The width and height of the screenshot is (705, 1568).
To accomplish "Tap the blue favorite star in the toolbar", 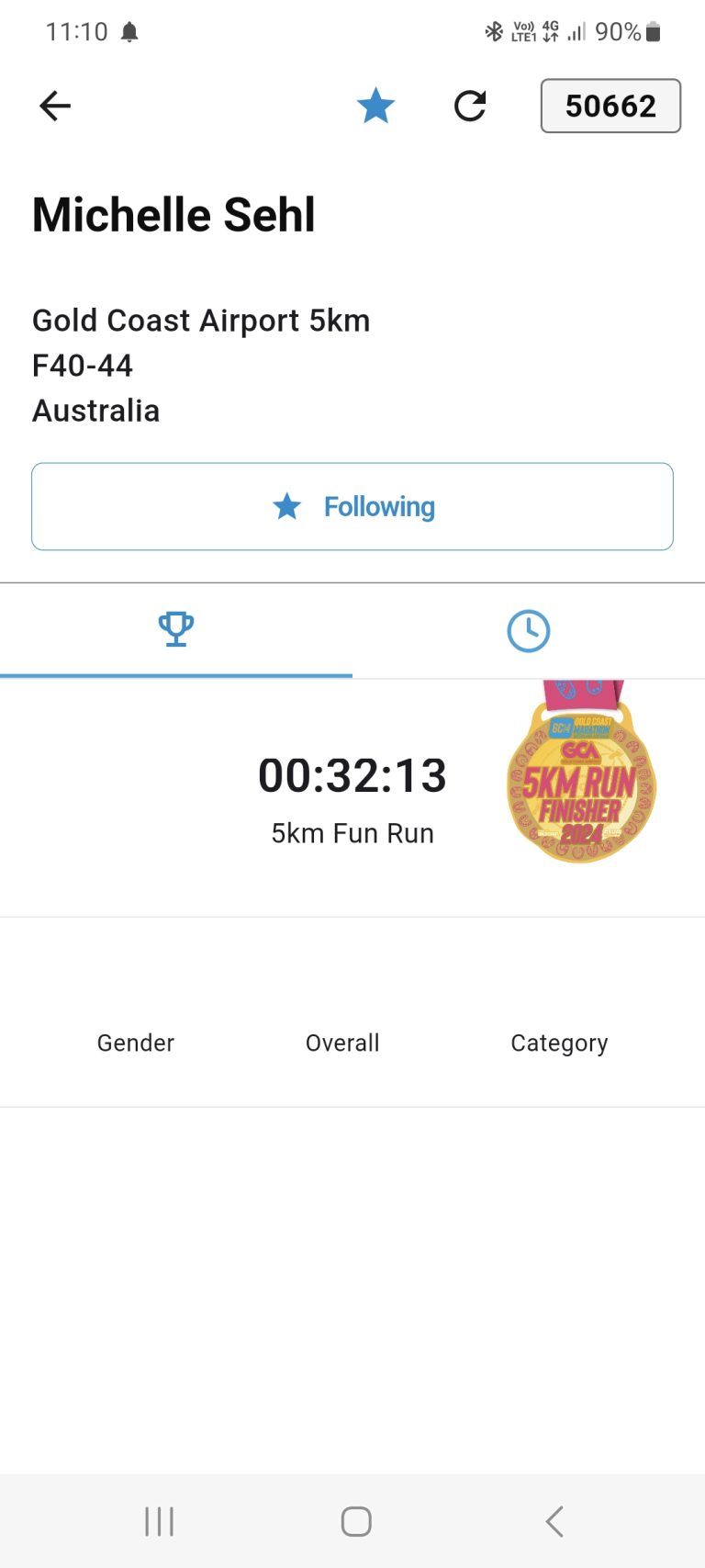I will coord(376,106).
